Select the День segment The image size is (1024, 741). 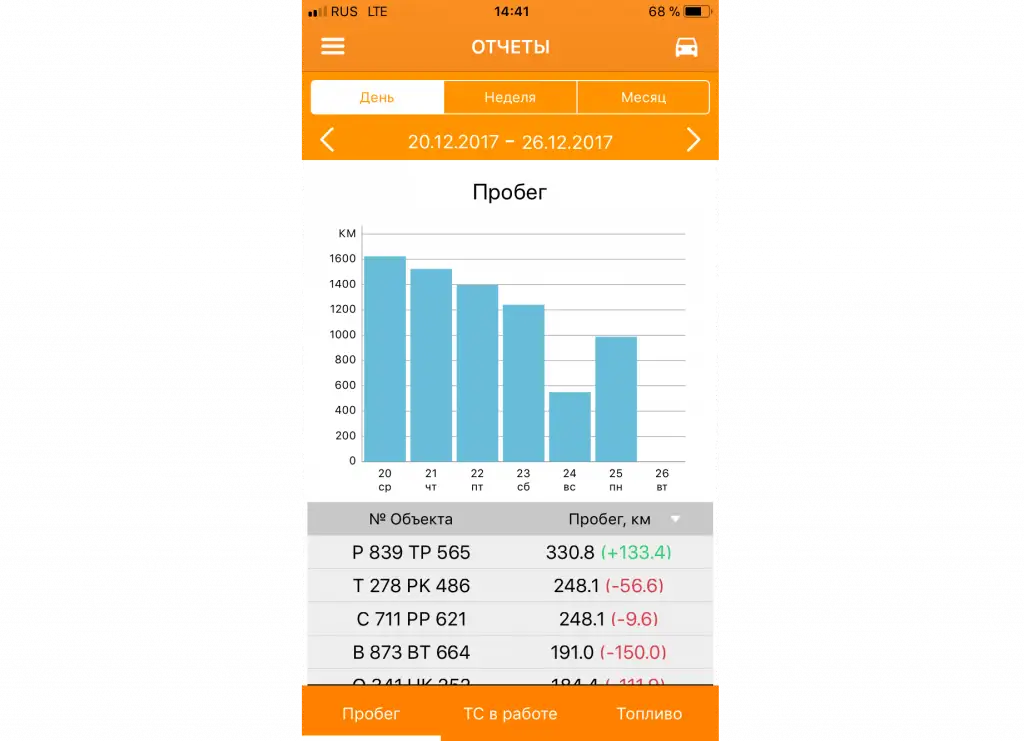[x=377, y=97]
